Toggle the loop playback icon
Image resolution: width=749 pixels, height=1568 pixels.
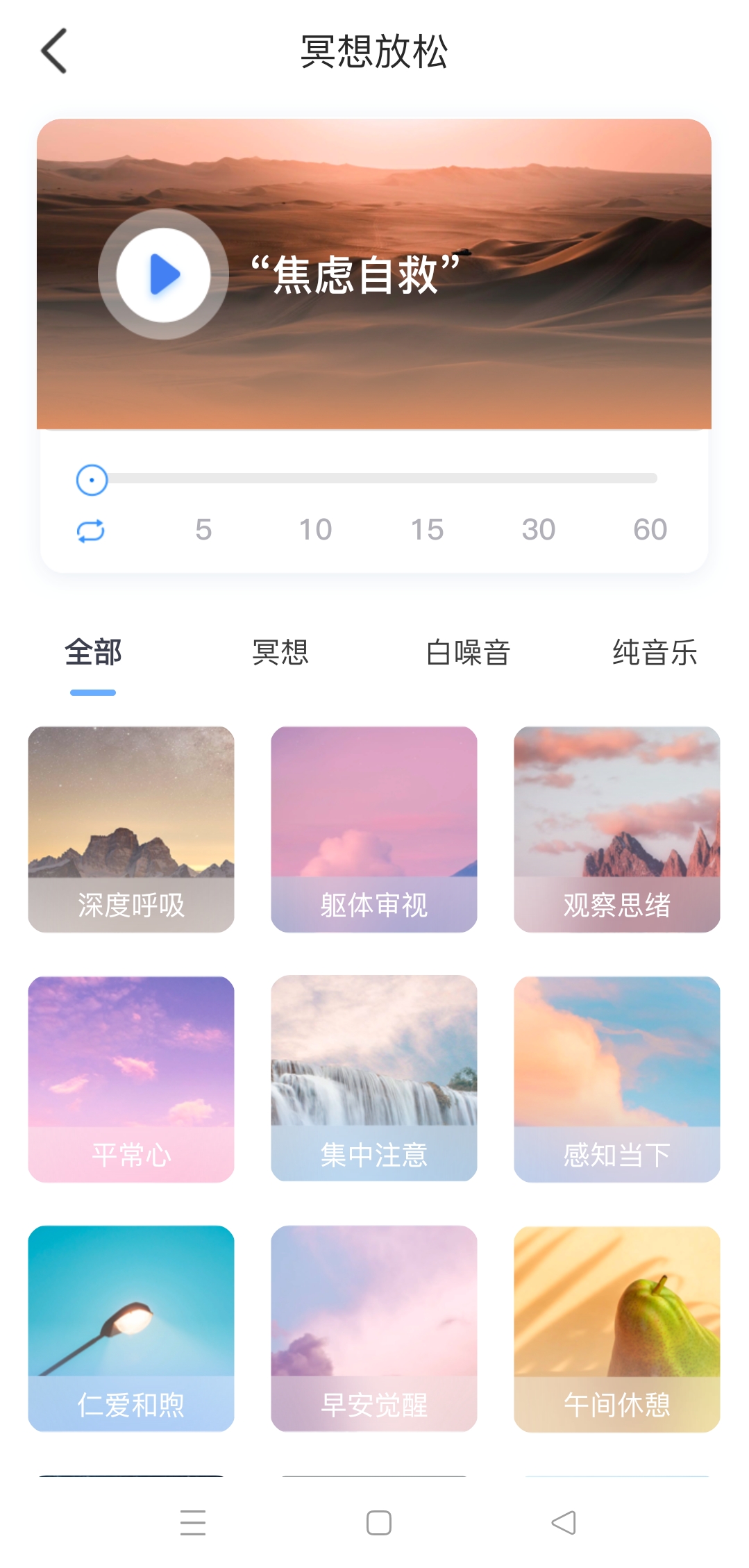point(91,531)
